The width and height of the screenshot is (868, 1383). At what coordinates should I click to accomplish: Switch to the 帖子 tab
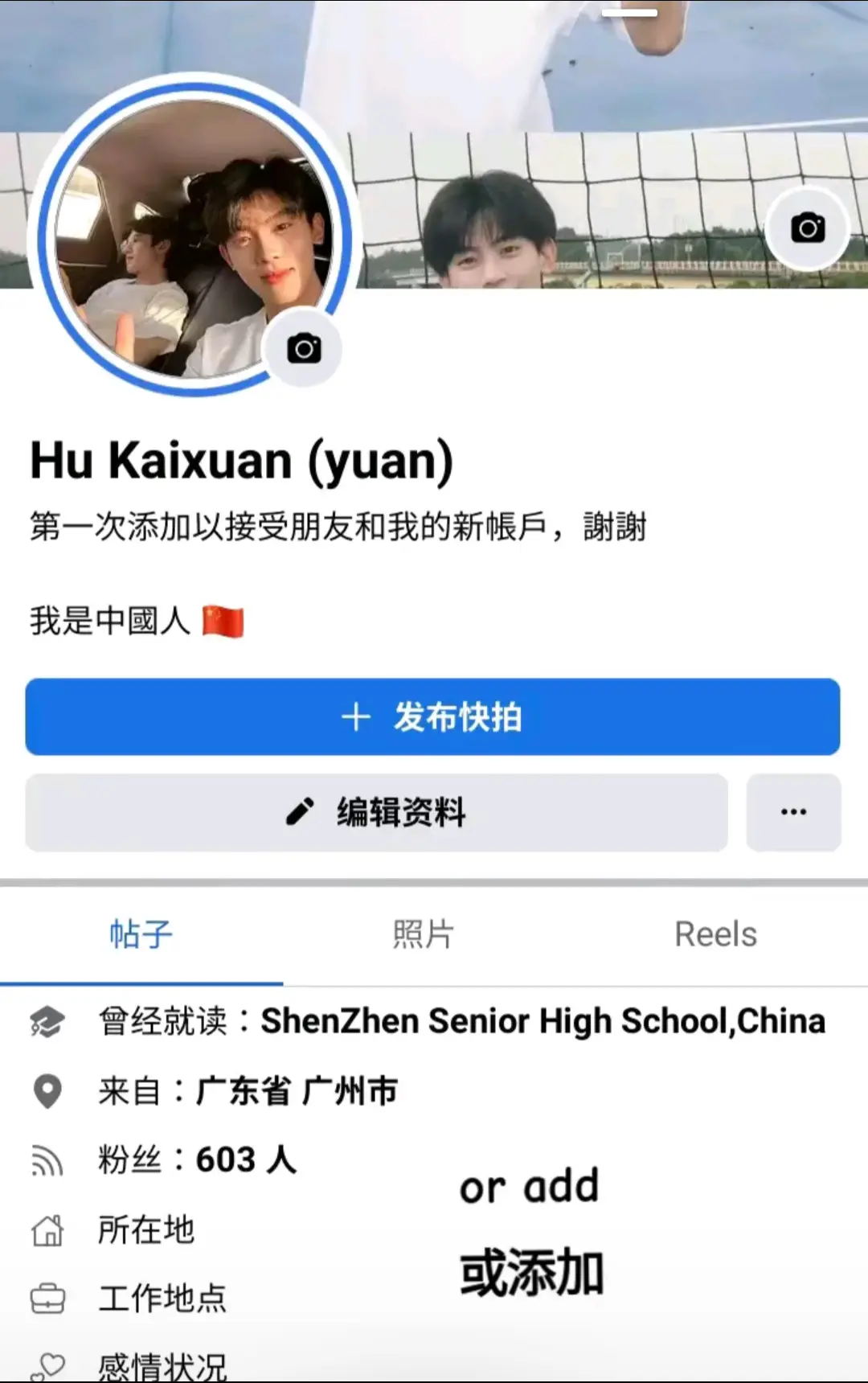tap(141, 934)
